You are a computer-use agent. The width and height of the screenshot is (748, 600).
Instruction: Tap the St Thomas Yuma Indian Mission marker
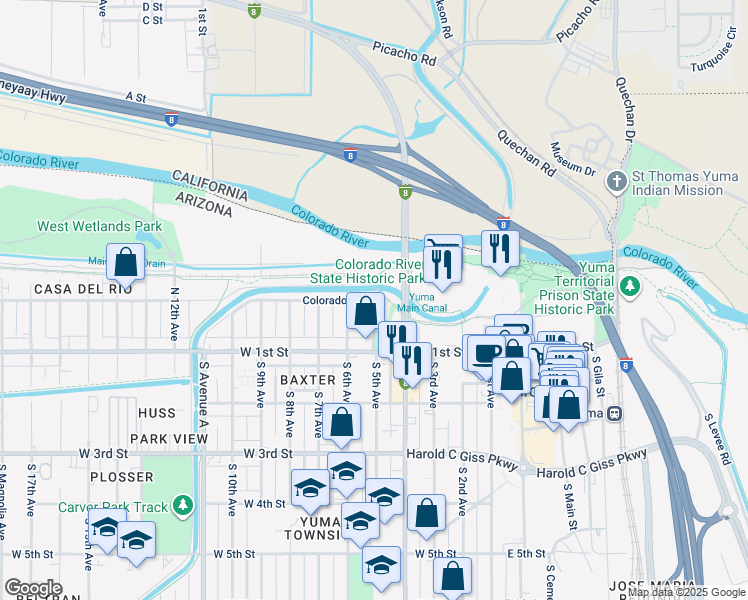(x=617, y=183)
